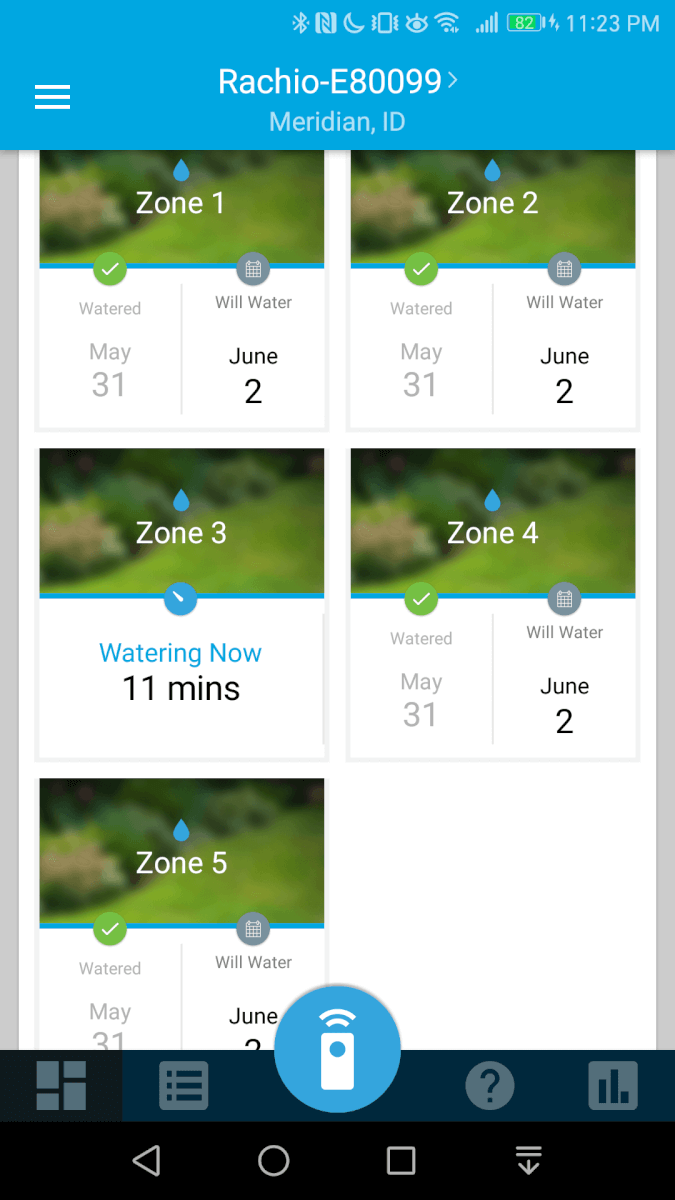Go back with the system back button

[x=146, y=1160]
